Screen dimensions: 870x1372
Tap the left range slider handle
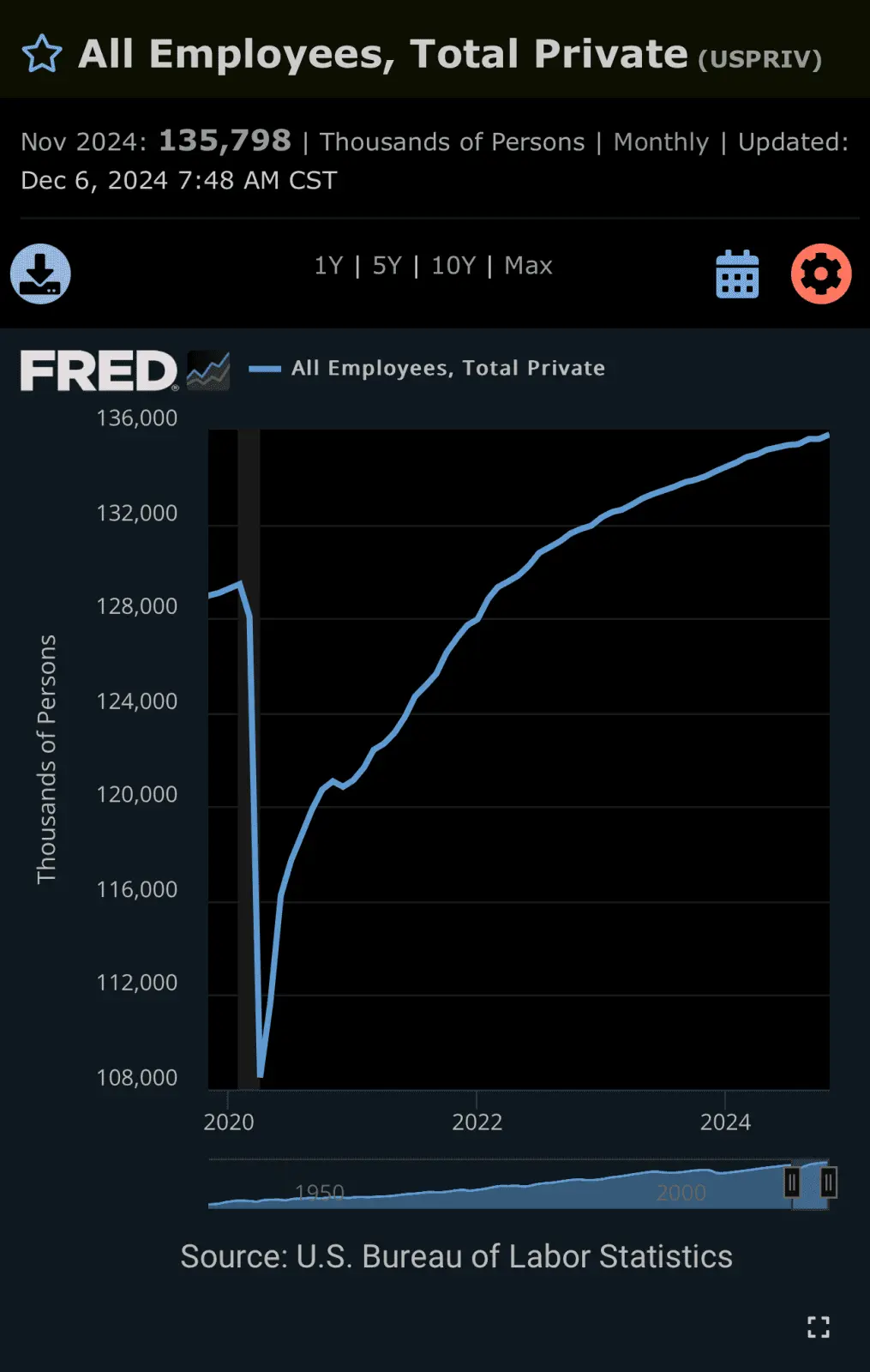coord(792,1183)
